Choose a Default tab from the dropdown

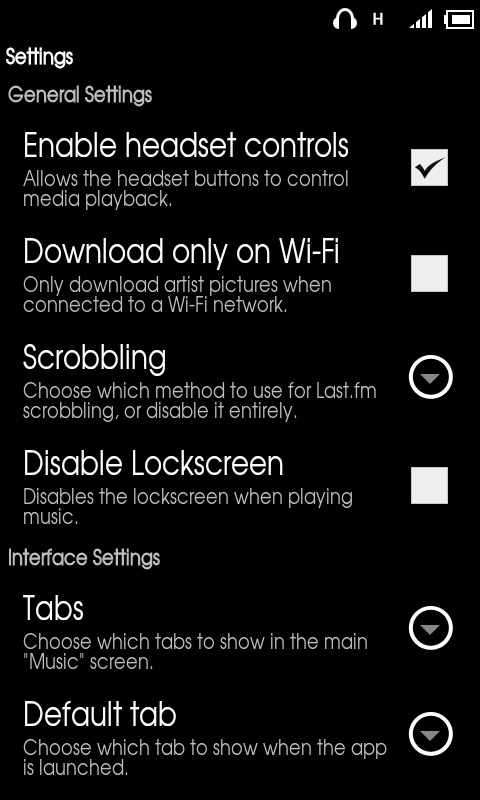pos(431,734)
